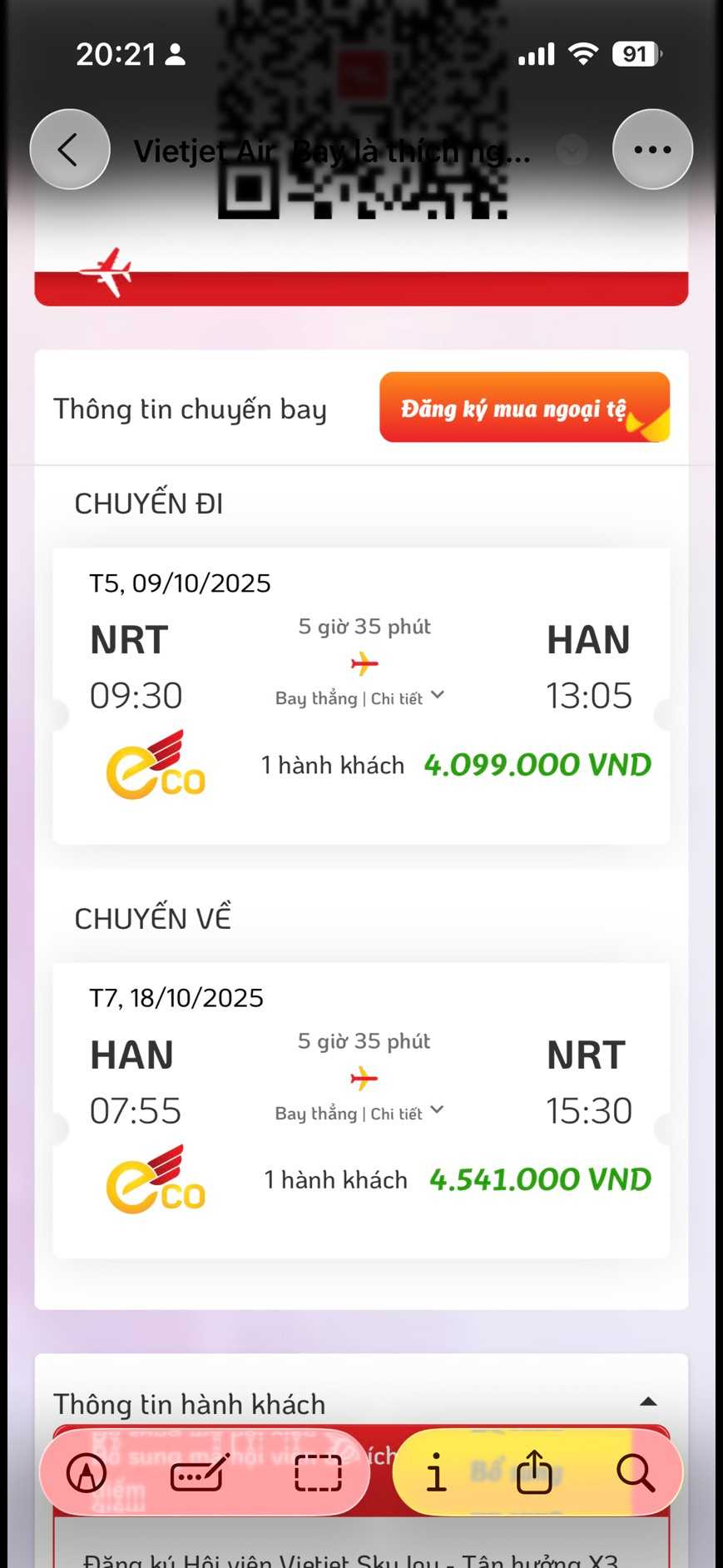Viewport: 723px width, 1568px height.
Task: Open the three-dot more options menu
Action: tap(652, 150)
